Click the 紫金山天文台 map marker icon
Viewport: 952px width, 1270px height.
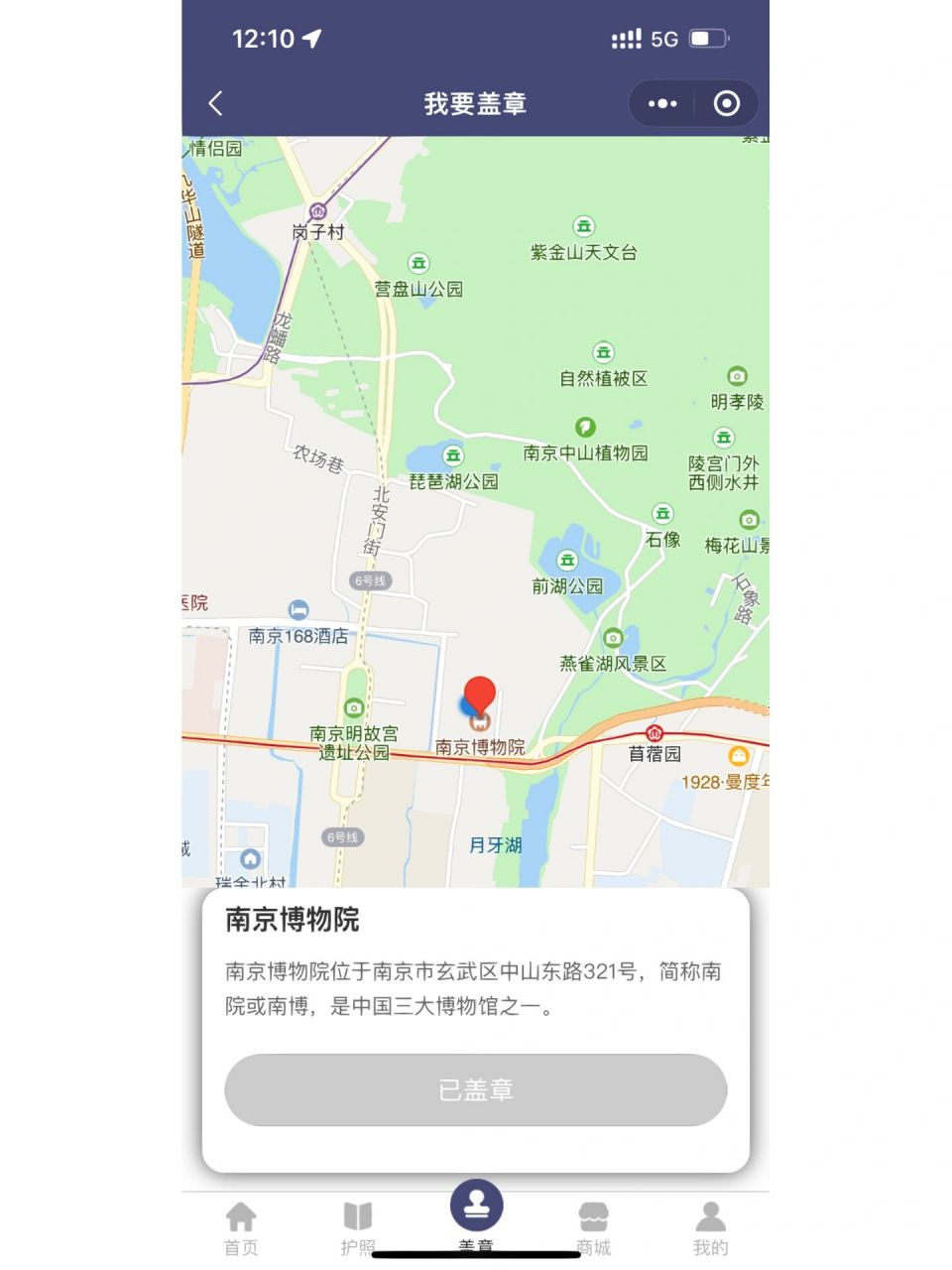(x=583, y=226)
